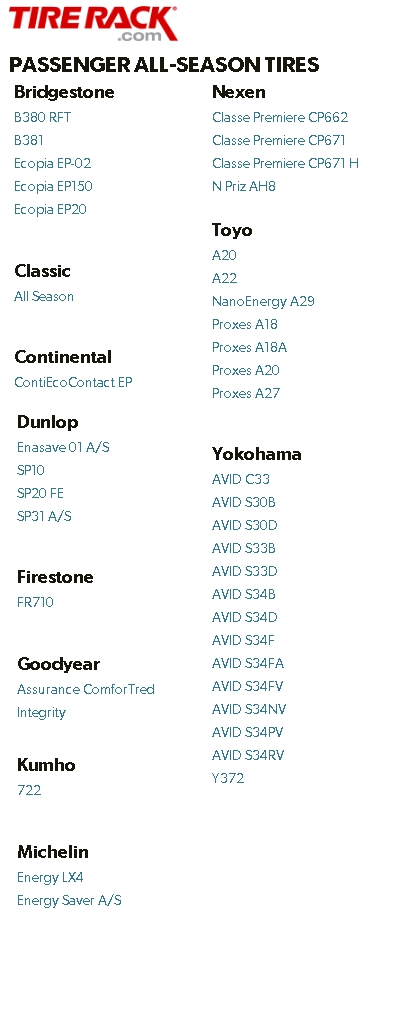
Task: View Michelin Energy Saver A/S
Action: coord(69,901)
